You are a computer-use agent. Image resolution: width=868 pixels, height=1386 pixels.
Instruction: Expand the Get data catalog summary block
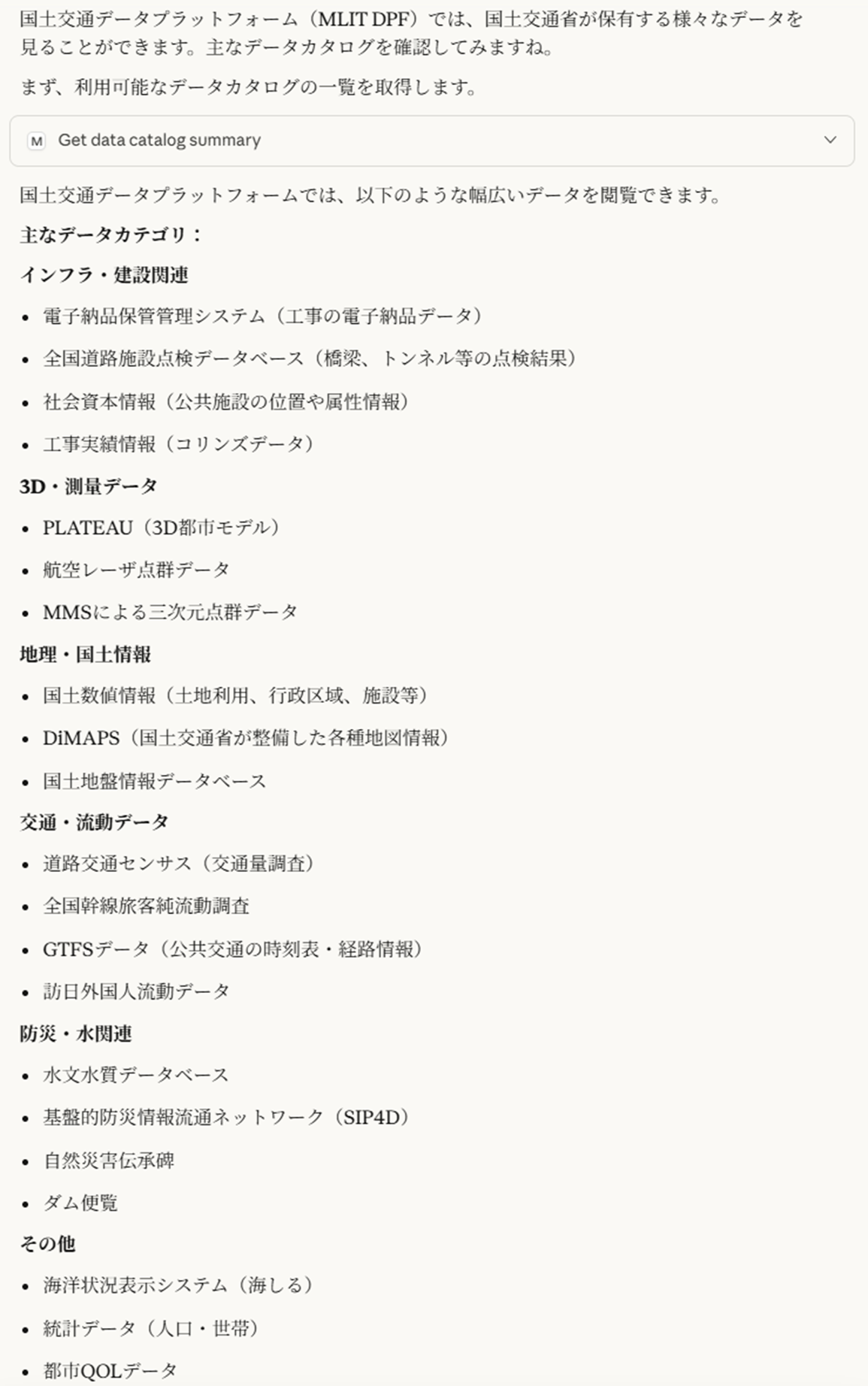(830, 140)
